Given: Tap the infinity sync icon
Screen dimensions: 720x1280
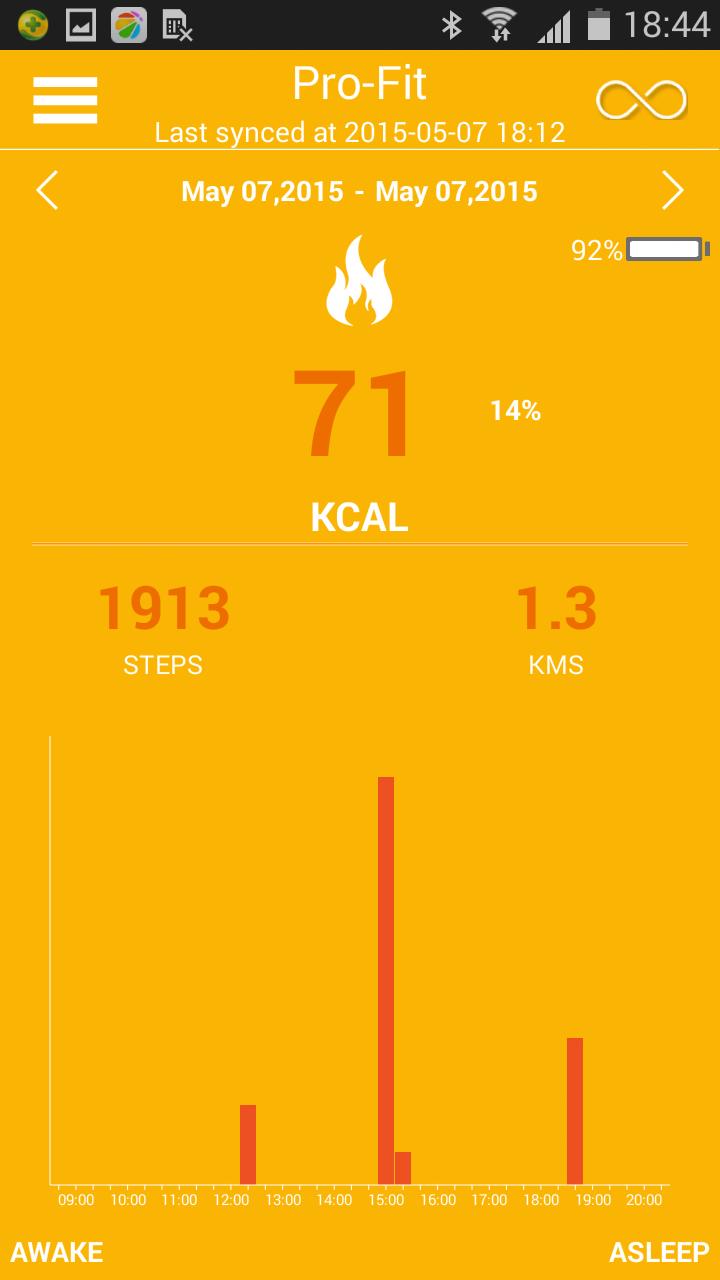Looking at the screenshot, I should [641, 100].
